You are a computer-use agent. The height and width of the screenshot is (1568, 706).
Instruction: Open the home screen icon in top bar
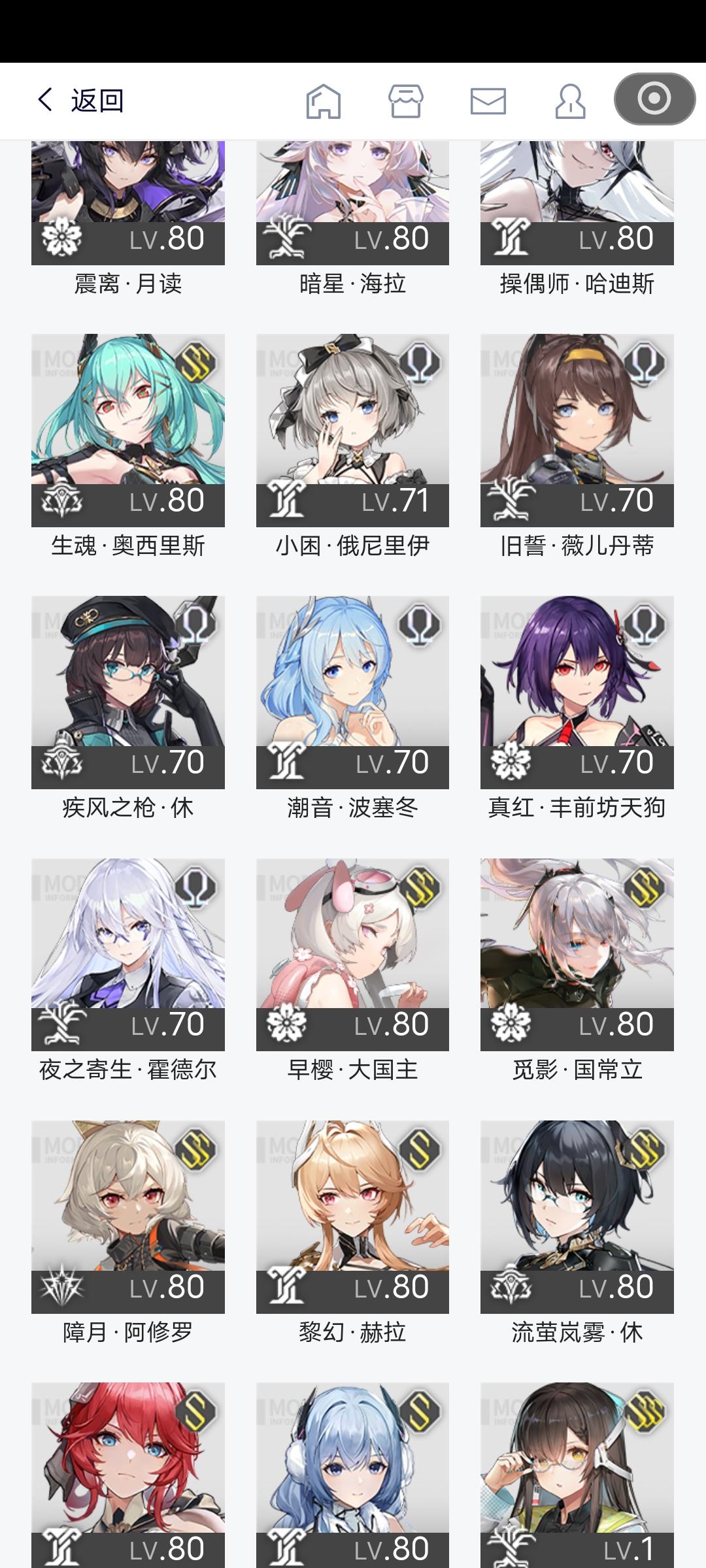pyautogui.click(x=324, y=100)
